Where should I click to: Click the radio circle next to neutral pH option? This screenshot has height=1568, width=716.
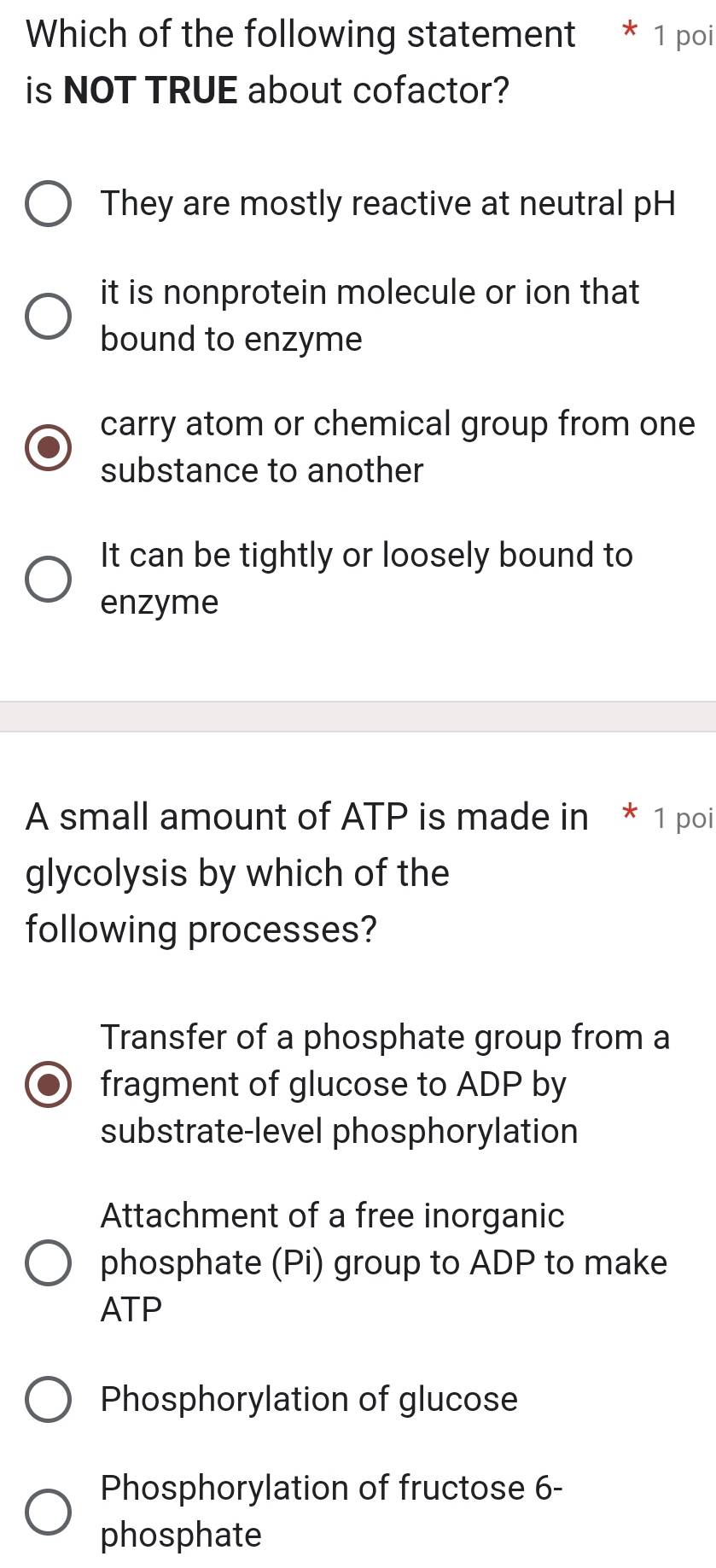point(49,203)
